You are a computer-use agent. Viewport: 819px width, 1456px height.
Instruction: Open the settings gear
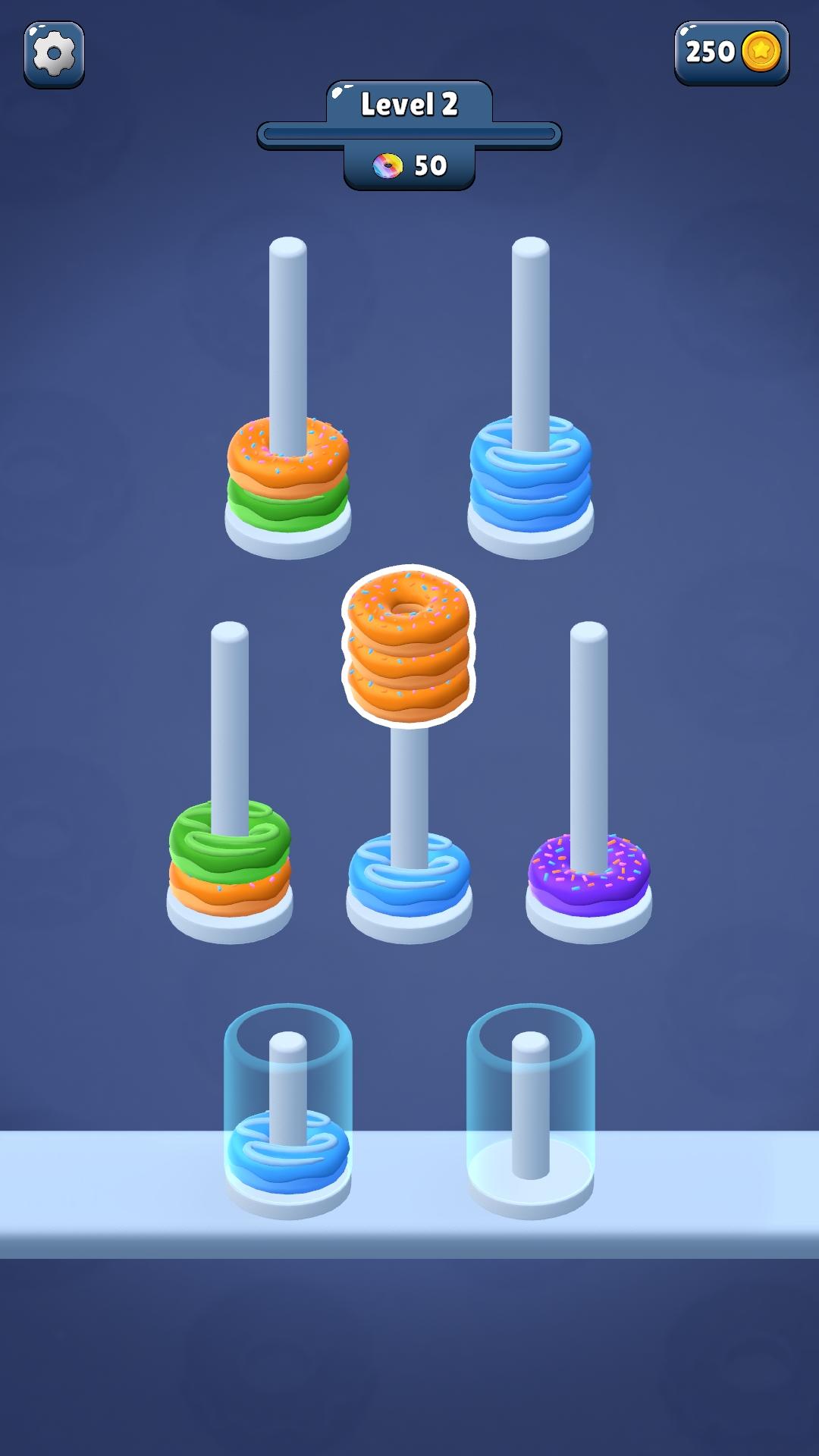[54, 55]
